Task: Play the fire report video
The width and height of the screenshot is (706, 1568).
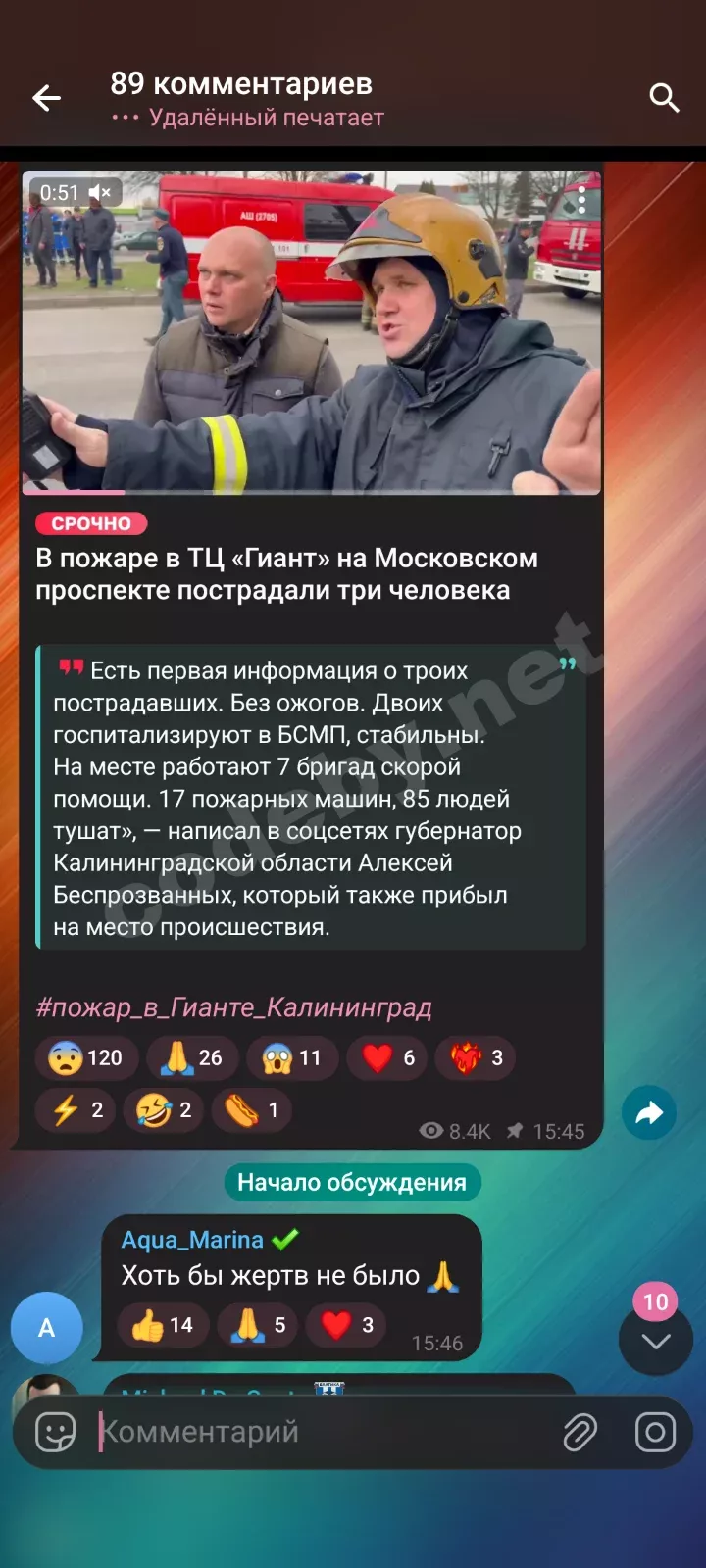Action: 311,332
